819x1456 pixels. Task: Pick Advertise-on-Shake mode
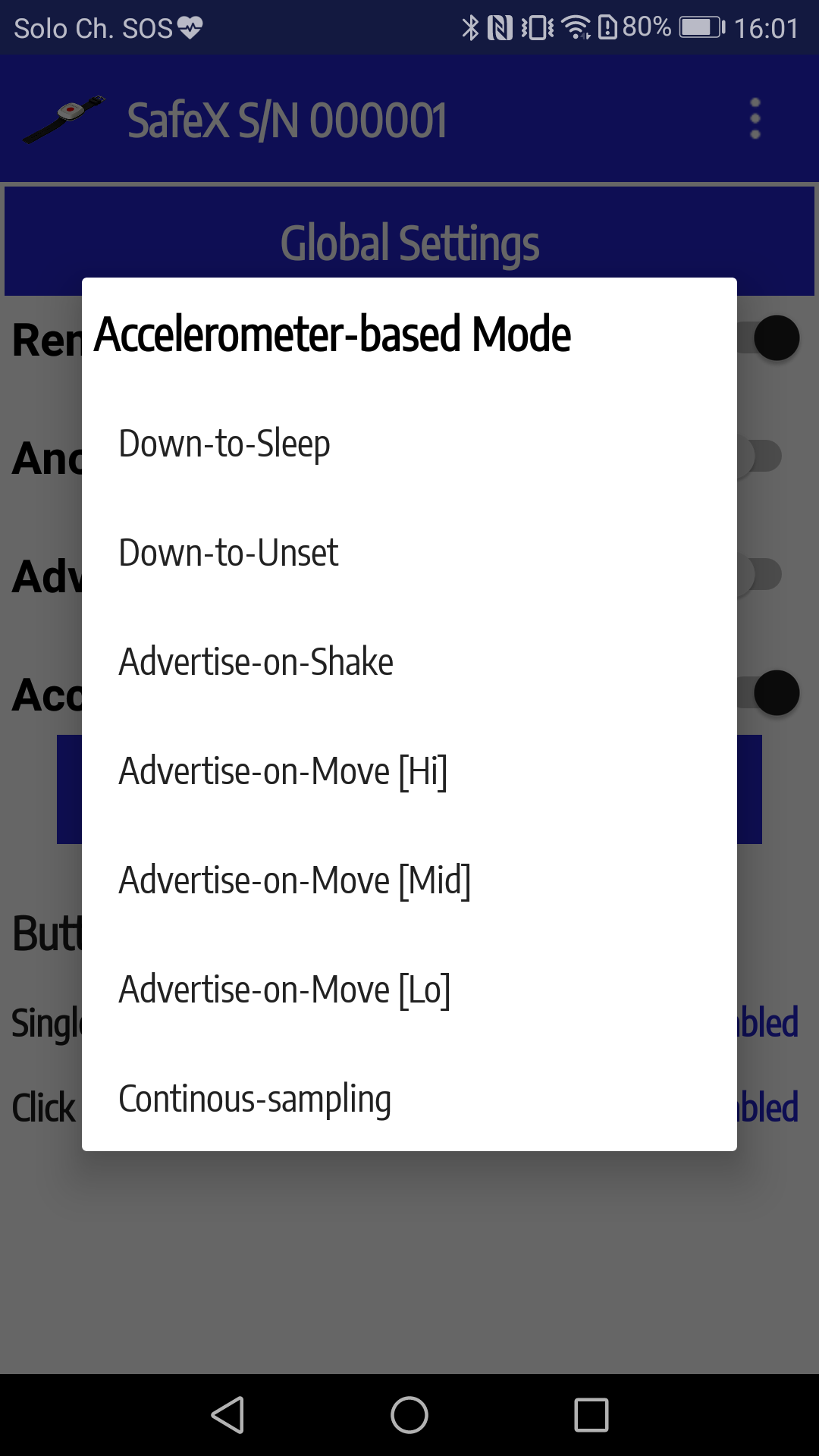tap(409, 662)
